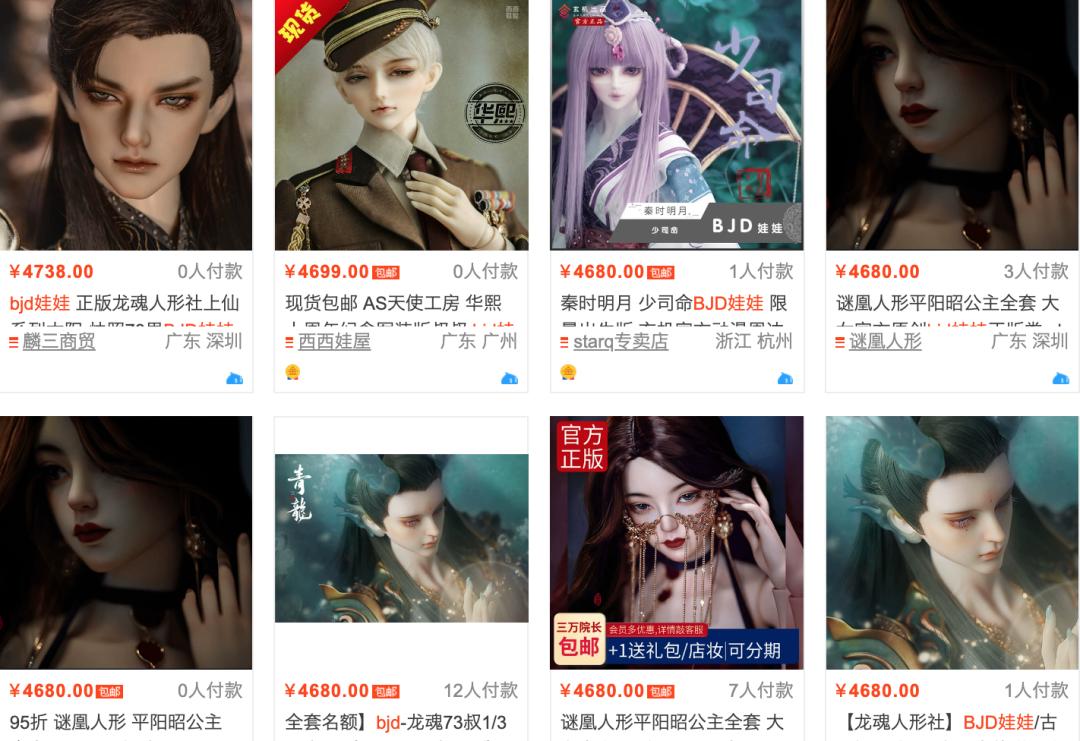Chat with 麟三商贸 seller via blue icon
1080x741 pixels.
(234, 378)
